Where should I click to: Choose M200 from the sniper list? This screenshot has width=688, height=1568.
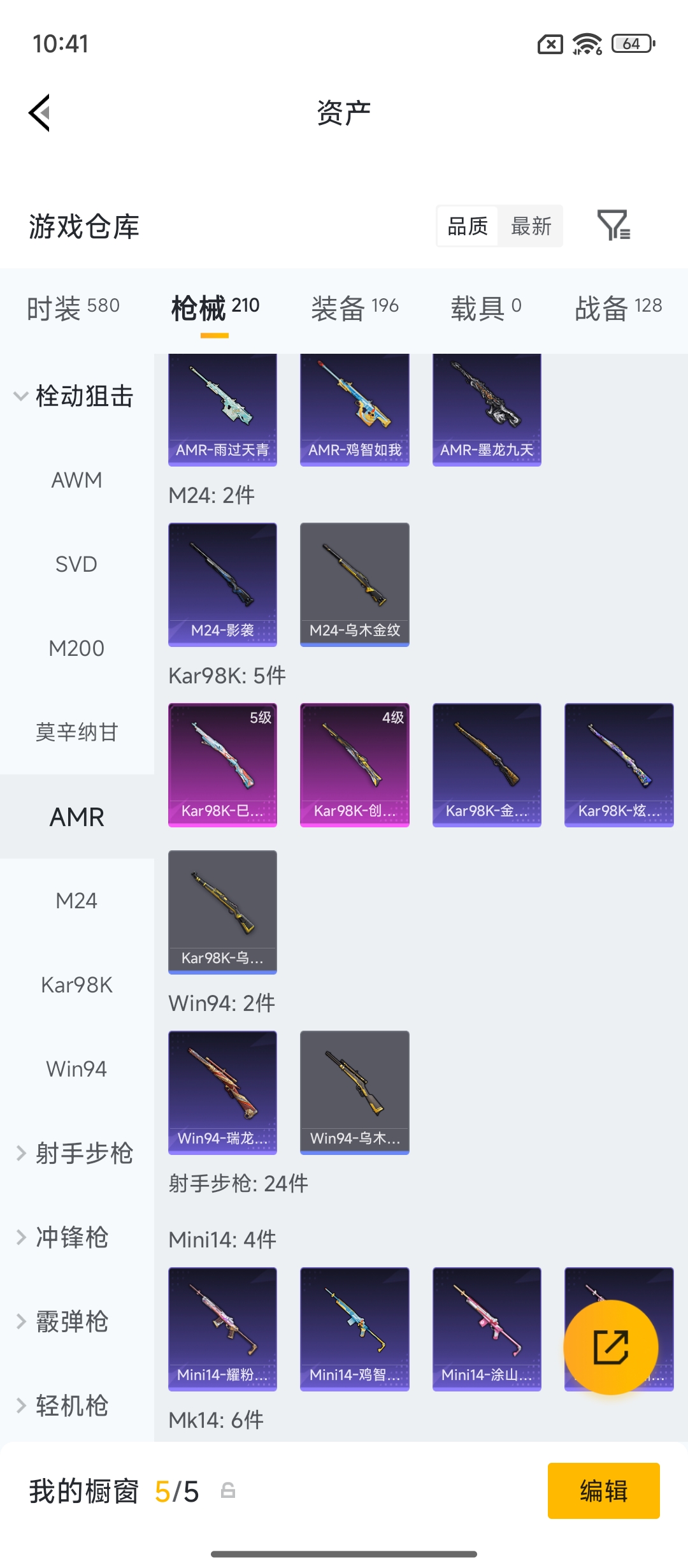point(76,648)
